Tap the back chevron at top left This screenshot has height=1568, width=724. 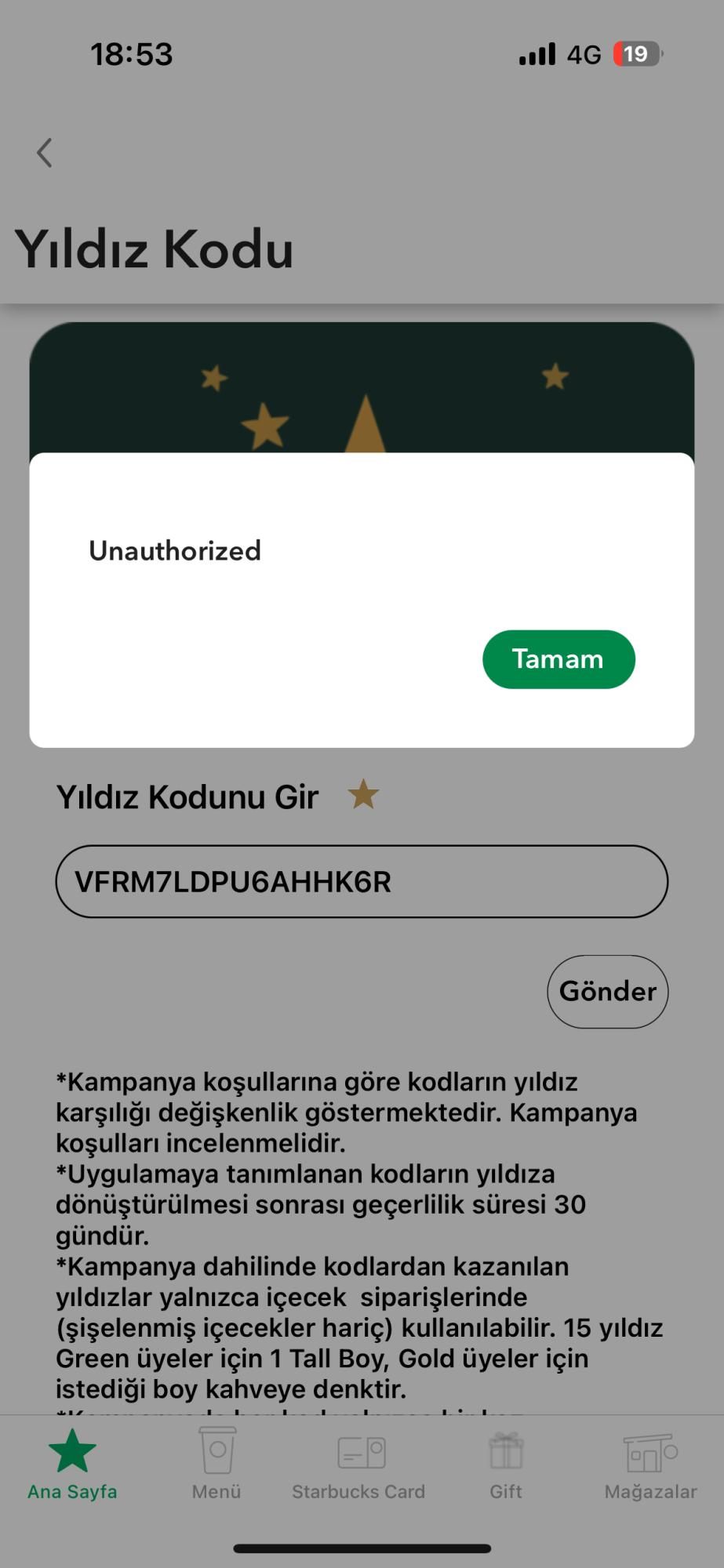pyautogui.click(x=44, y=152)
